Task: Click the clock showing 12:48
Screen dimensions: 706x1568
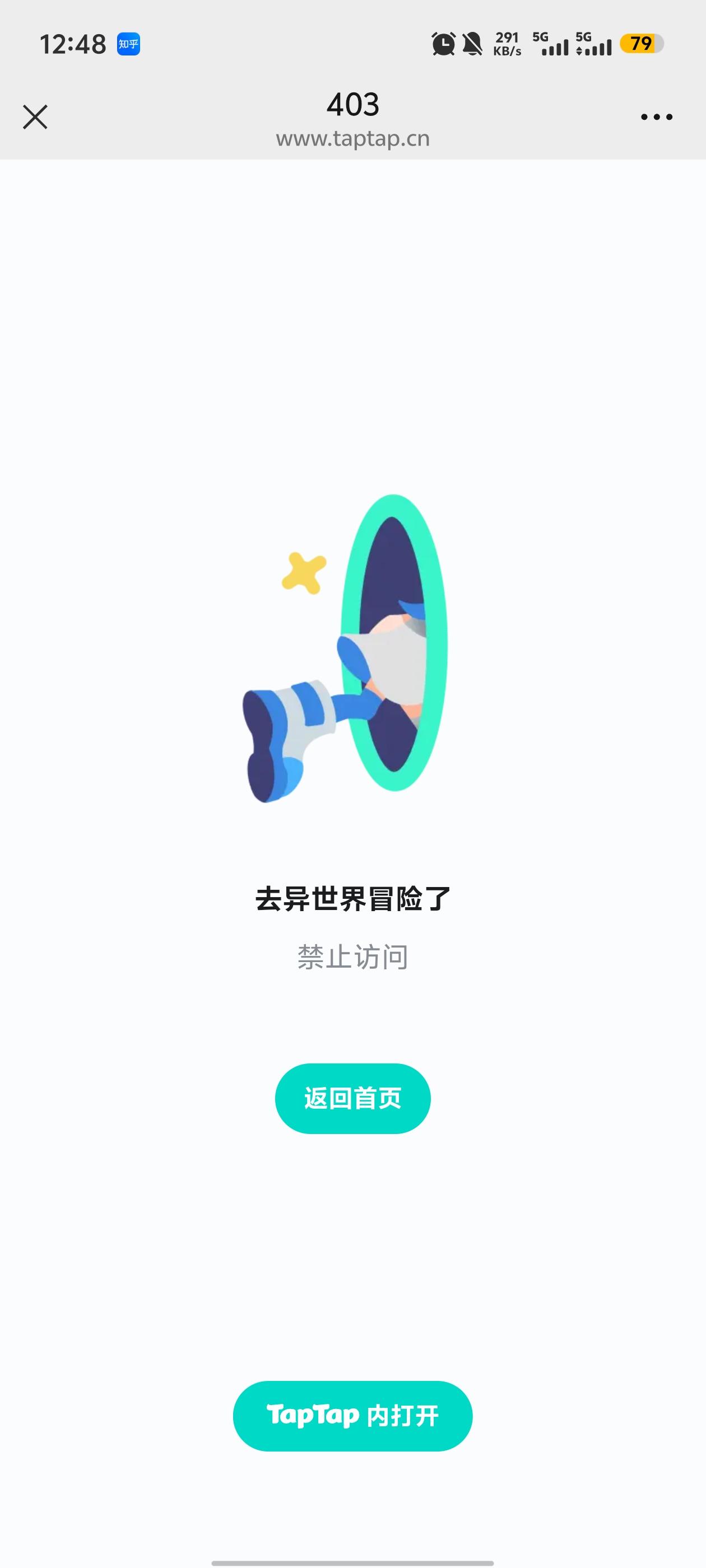Action: pyautogui.click(x=73, y=43)
